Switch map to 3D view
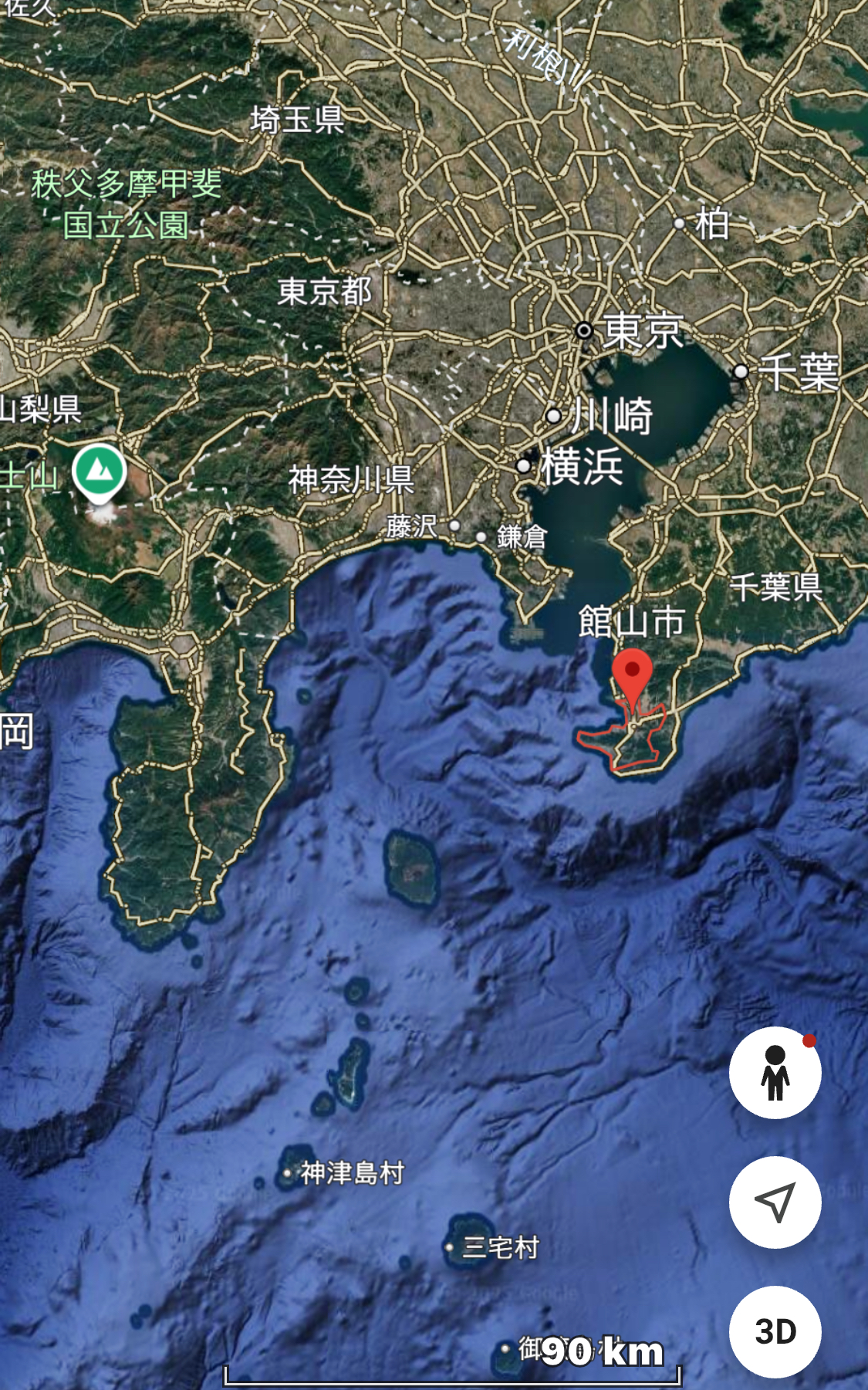The image size is (868, 1390). [775, 1331]
